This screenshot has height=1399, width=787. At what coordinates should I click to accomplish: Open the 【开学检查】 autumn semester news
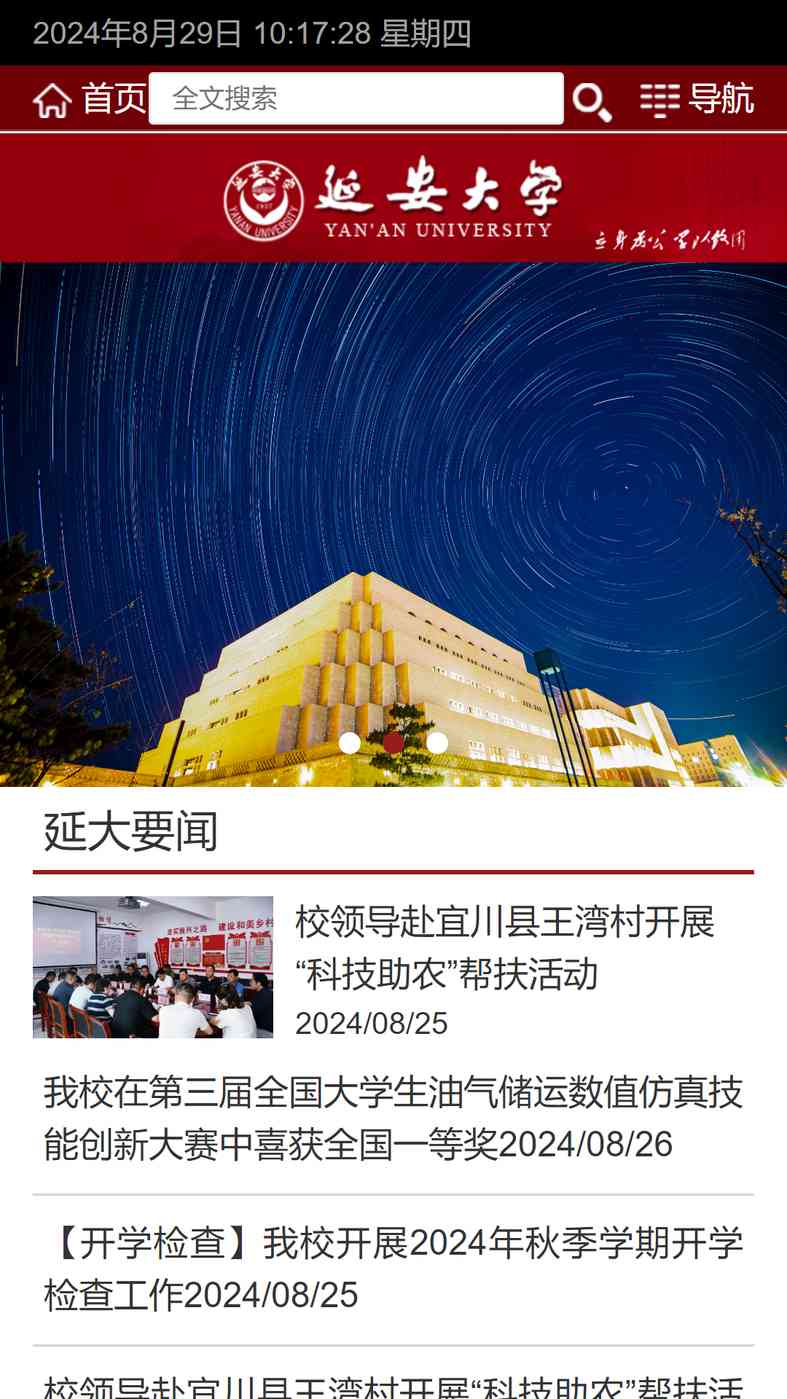[393, 1269]
